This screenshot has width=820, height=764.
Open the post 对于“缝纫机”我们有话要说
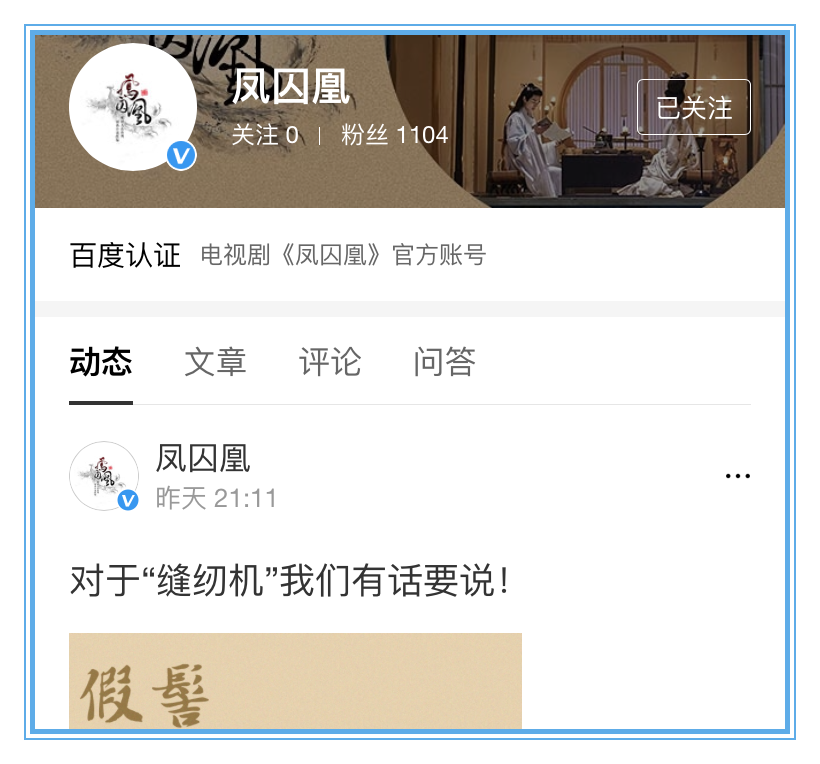click(289, 580)
